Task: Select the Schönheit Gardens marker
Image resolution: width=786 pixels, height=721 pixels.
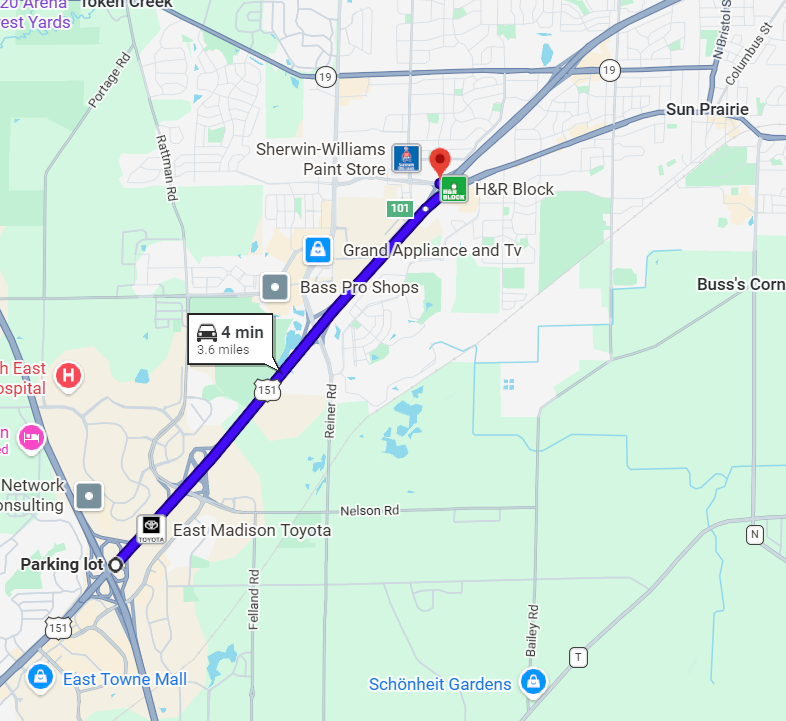Action: point(534,682)
